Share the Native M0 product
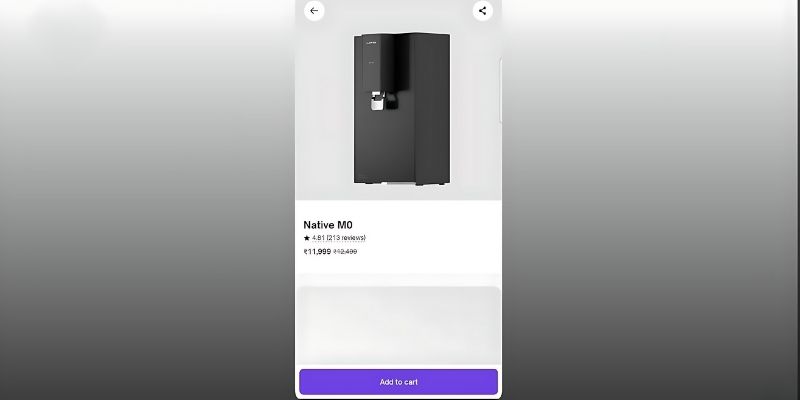The width and height of the screenshot is (800, 400). (482, 11)
